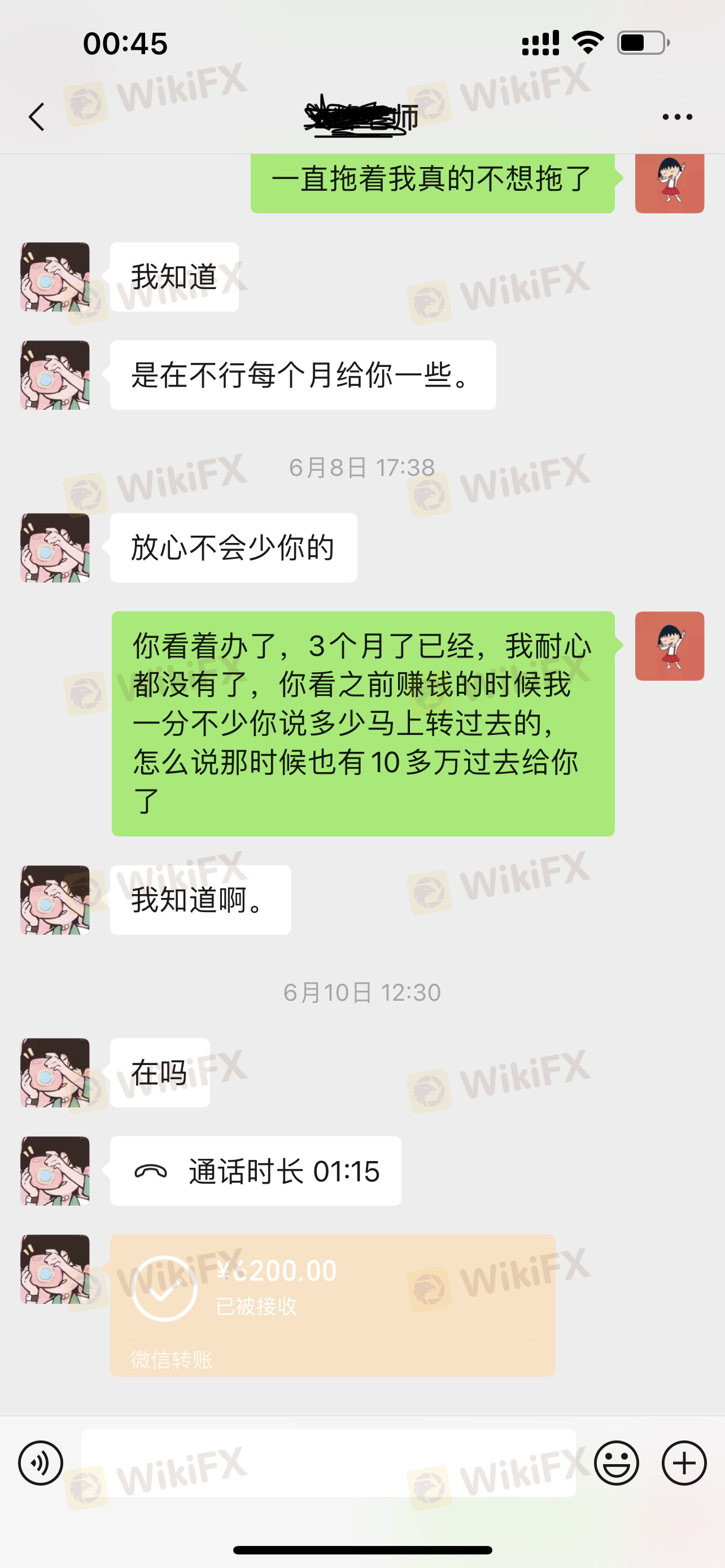The width and height of the screenshot is (725, 1568).
Task: Focus the message text field
Action: [x=329, y=1462]
